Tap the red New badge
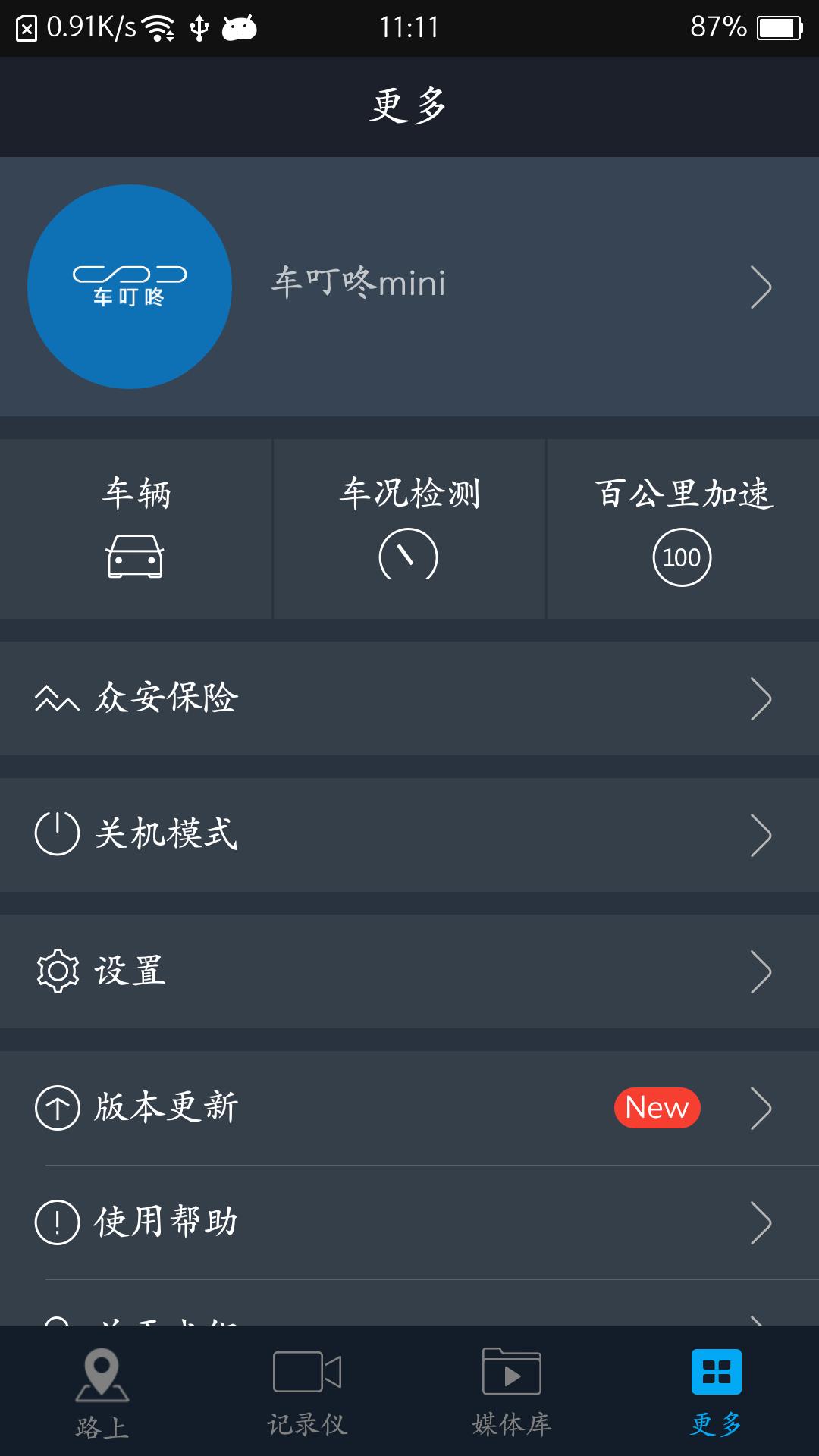Viewport: 819px width, 1456px height. (657, 1108)
